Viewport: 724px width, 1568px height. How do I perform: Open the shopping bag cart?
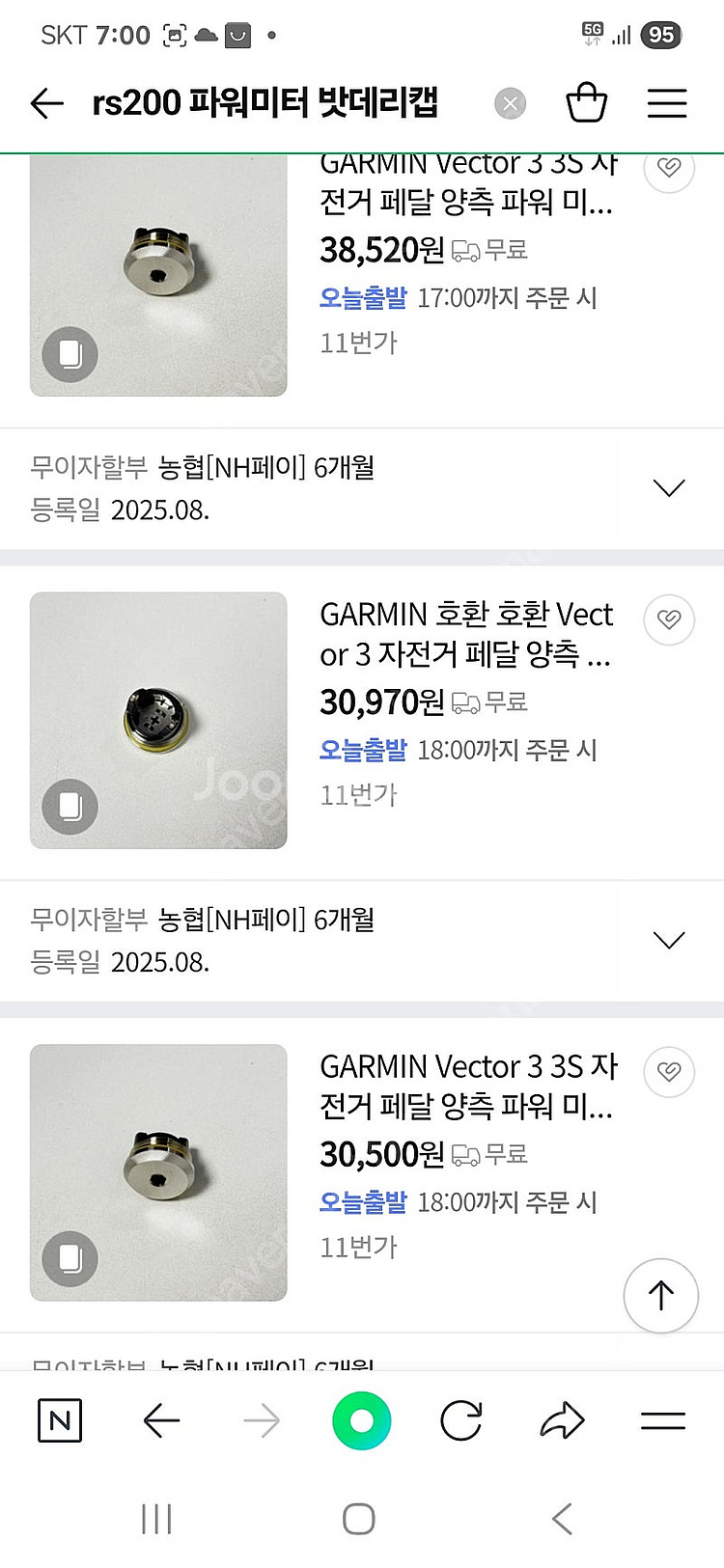point(586,103)
